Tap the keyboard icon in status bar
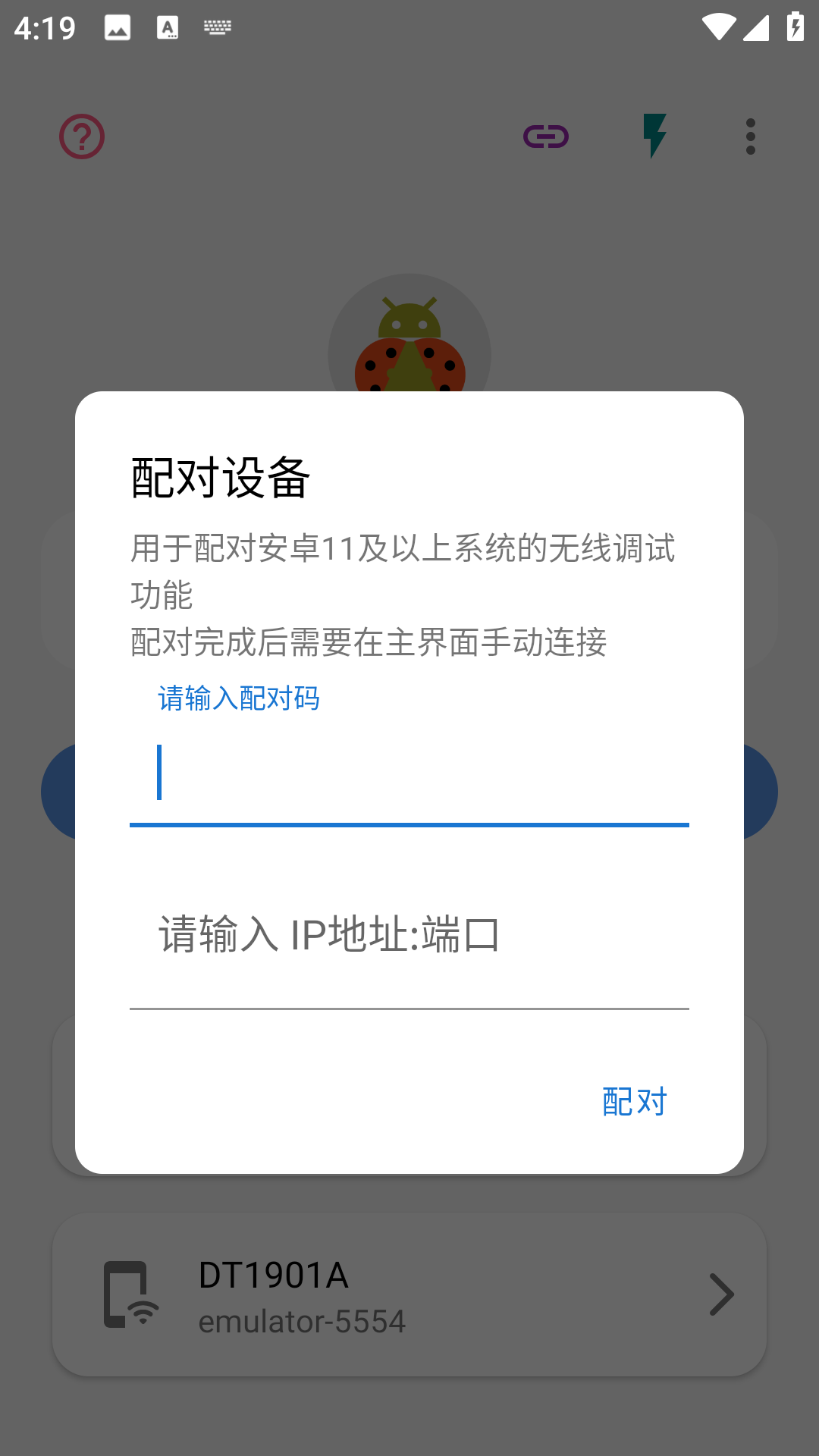Screen dimensions: 819x1456 click(x=216, y=27)
